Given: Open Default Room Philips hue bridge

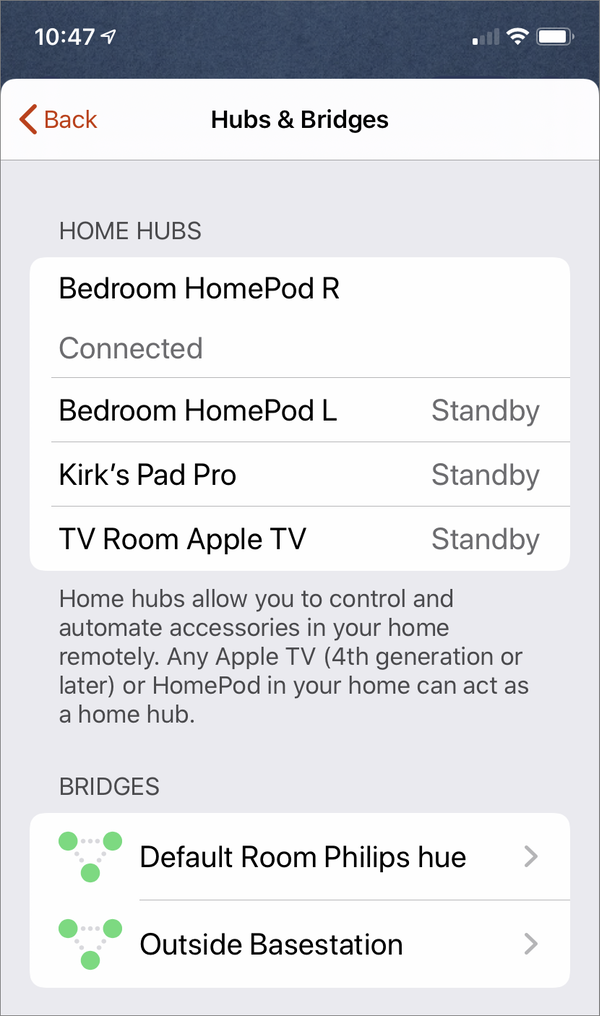Looking at the screenshot, I should pos(300,857).
